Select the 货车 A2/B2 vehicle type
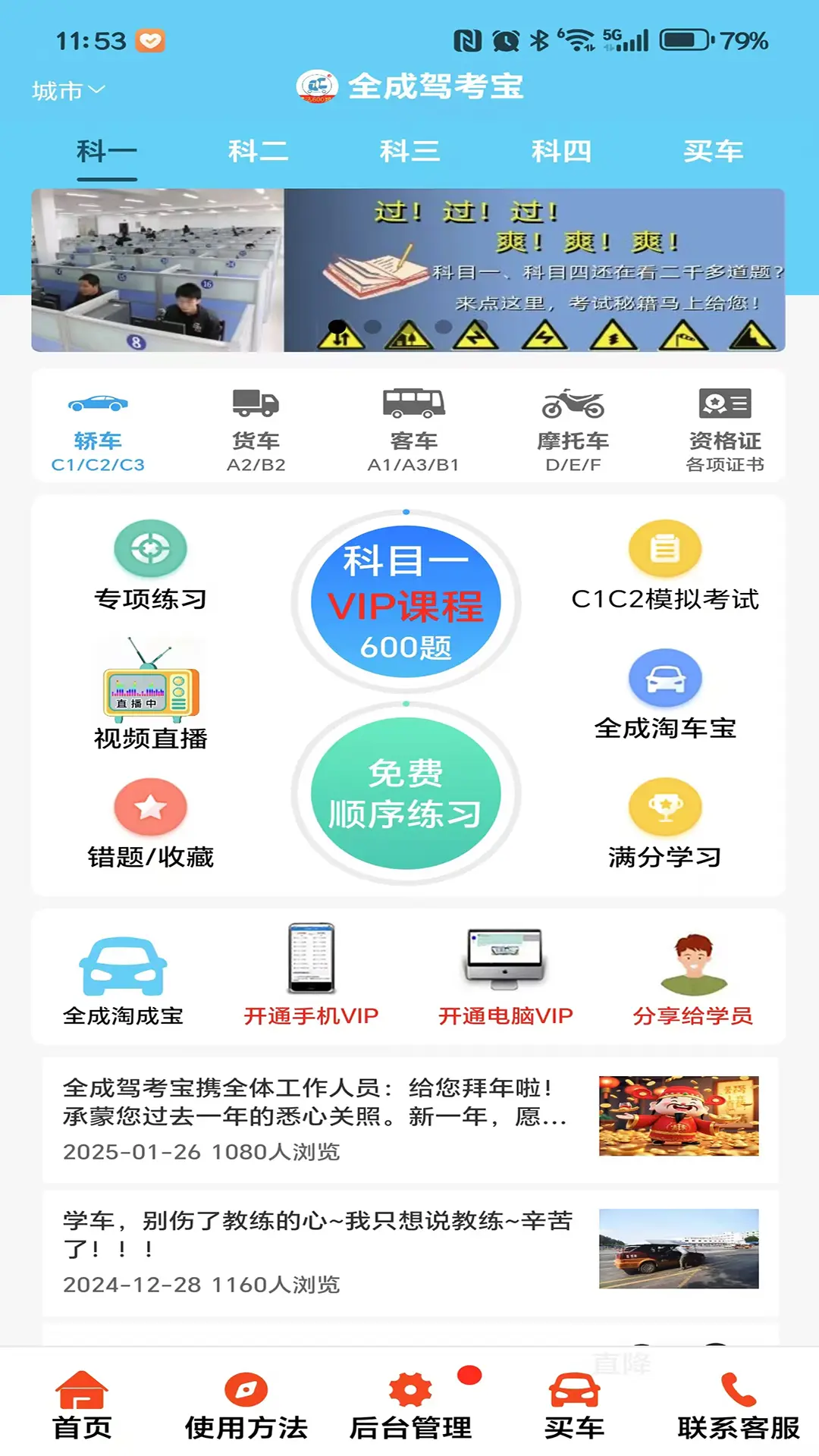Screen dimensions: 819x1456 256,428
